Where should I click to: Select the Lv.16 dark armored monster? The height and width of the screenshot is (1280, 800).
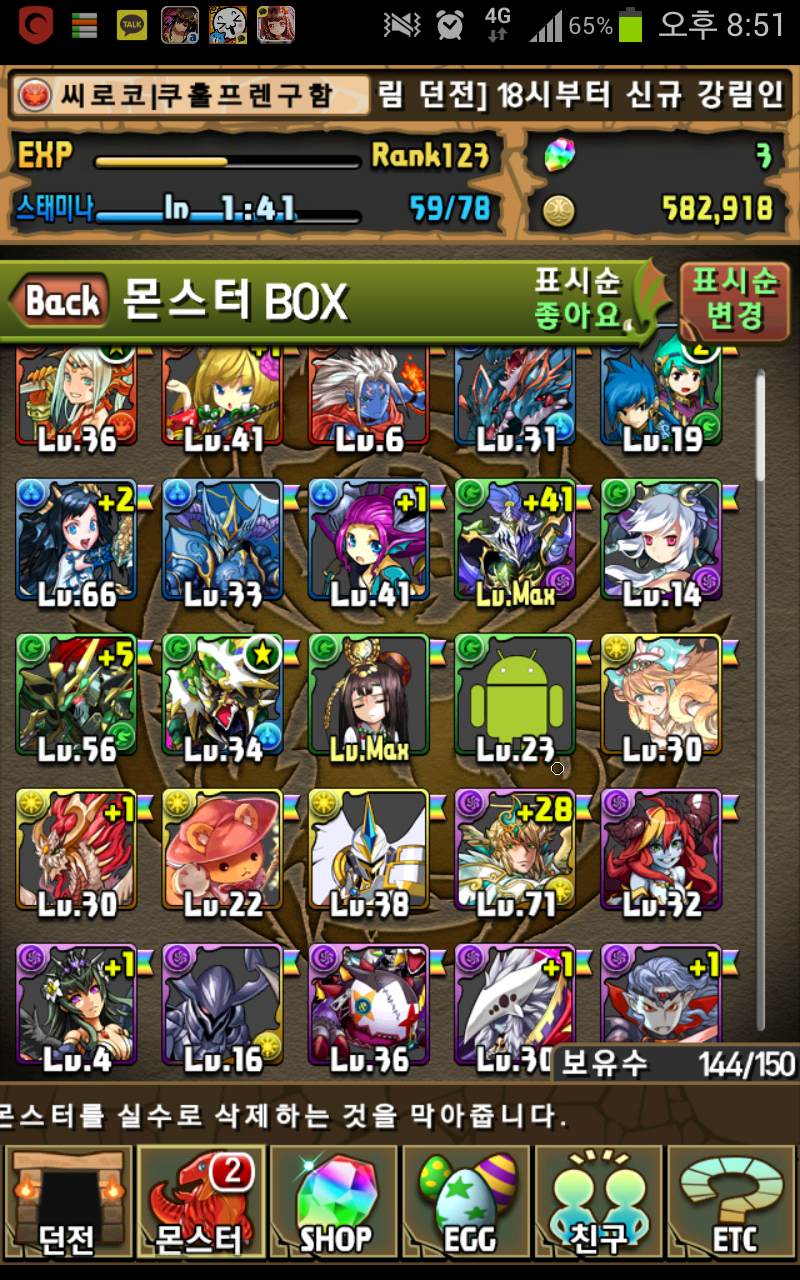(x=222, y=1005)
